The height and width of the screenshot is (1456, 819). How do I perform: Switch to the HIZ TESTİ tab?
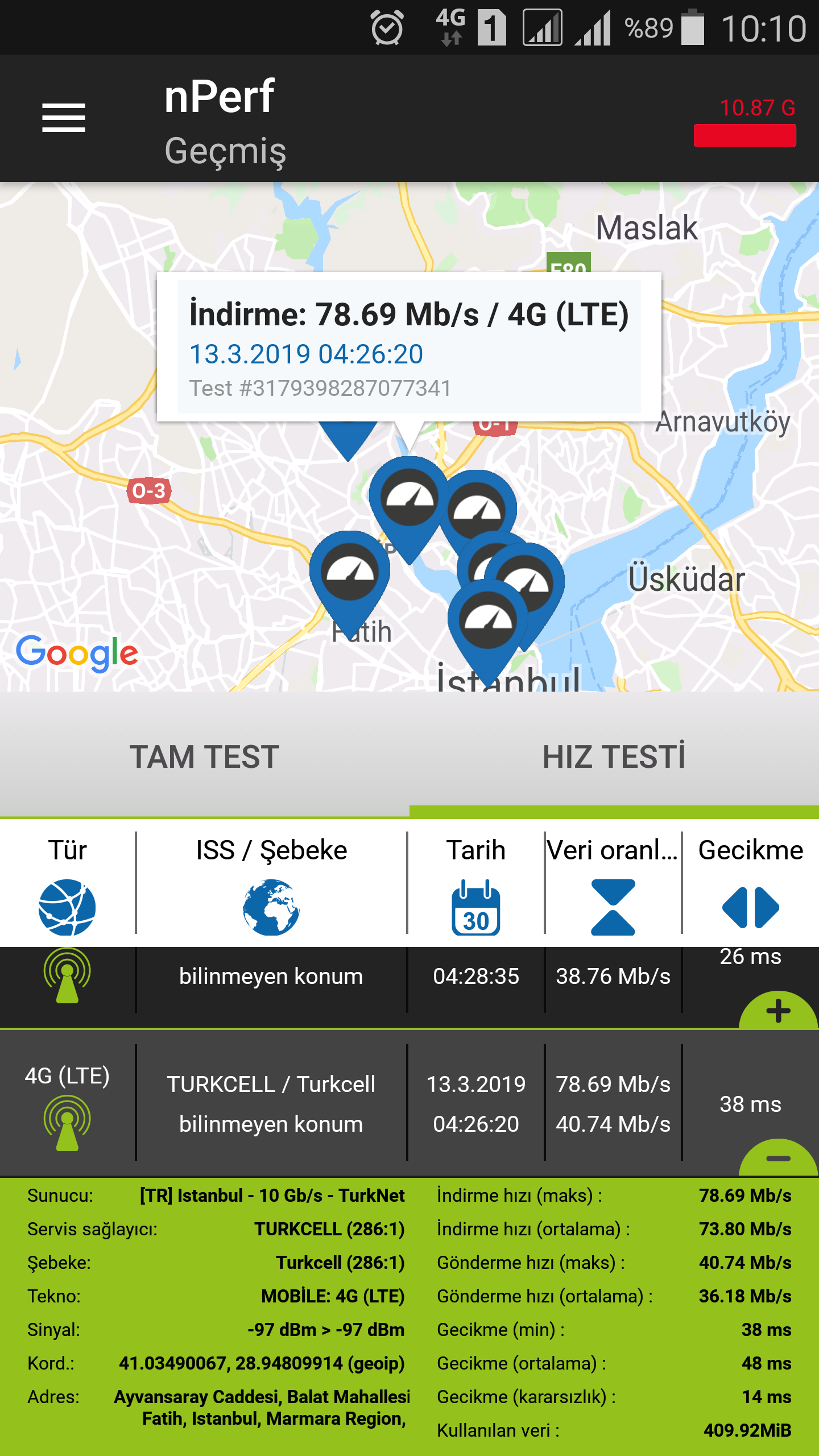click(614, 757)
